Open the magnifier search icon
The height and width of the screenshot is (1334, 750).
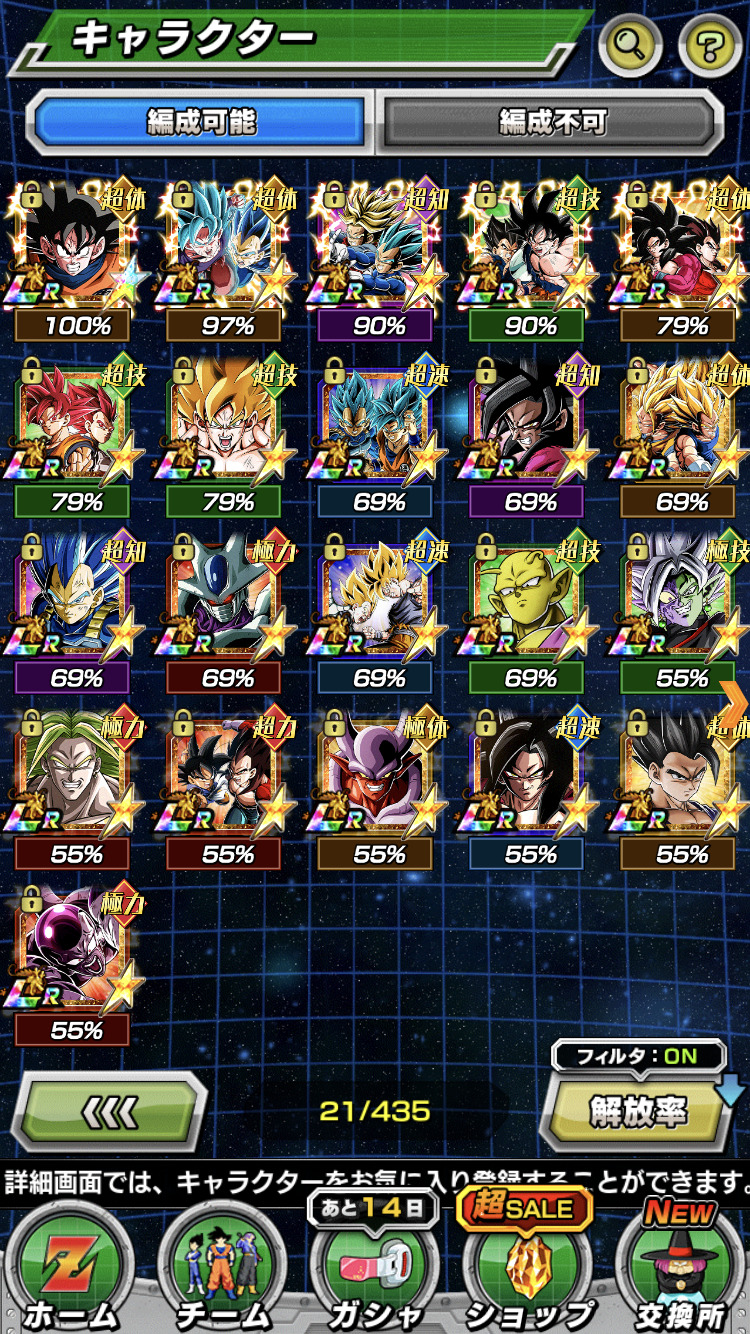coord(631,45)
